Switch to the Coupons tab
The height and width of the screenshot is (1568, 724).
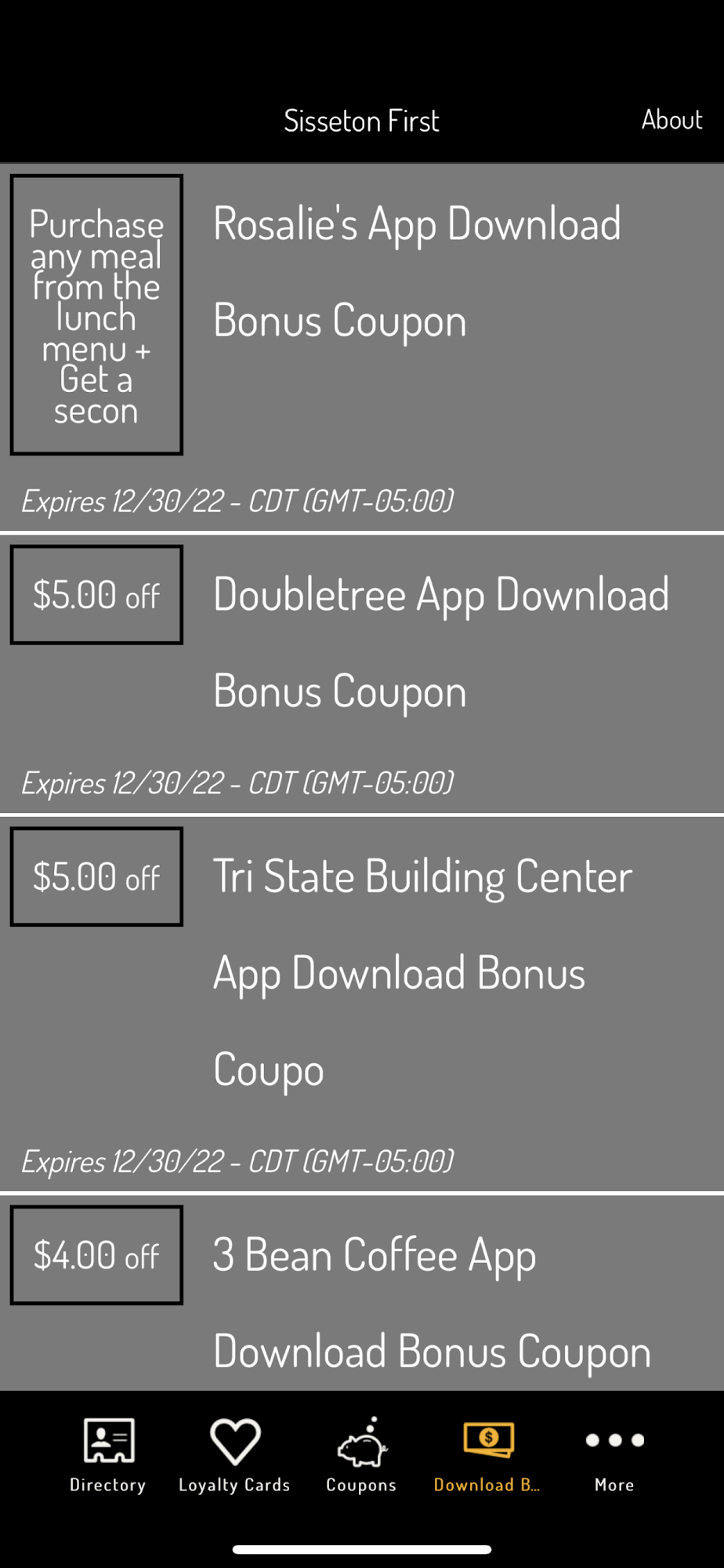tap(361, 1455)
